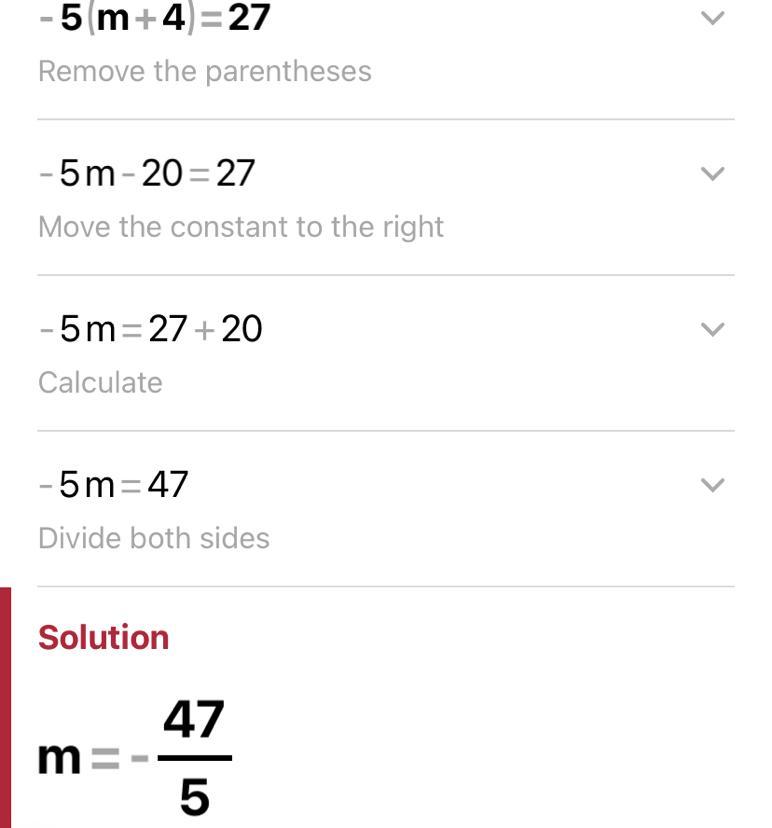Screen dimensions: 772x828
Task: Expand the step for -5m=47
Action: point(712,485)
